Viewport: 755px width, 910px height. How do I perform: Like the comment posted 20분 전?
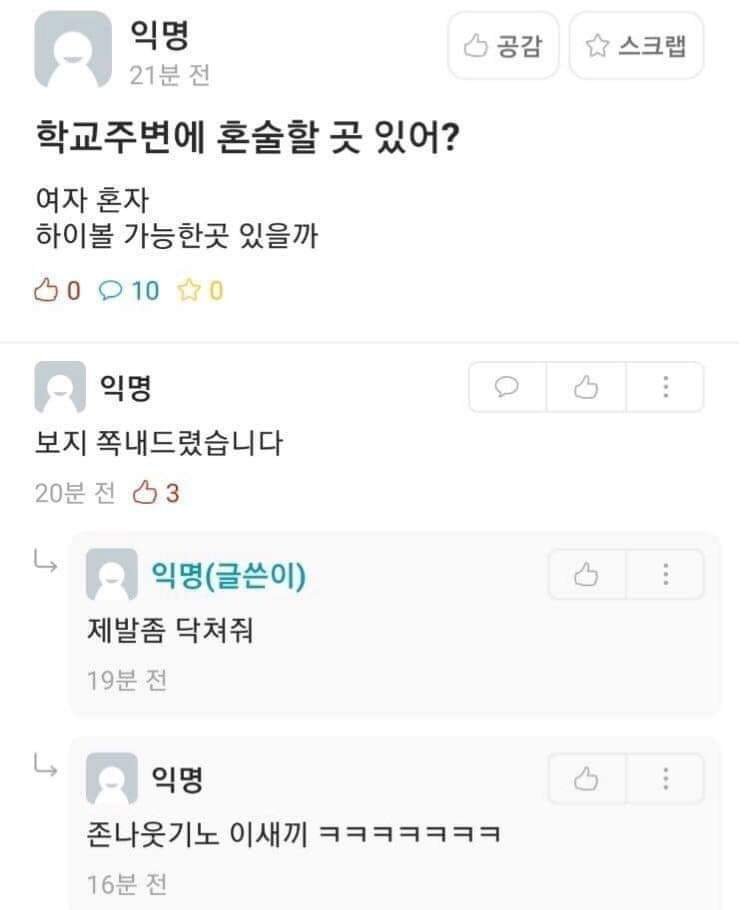586,387
